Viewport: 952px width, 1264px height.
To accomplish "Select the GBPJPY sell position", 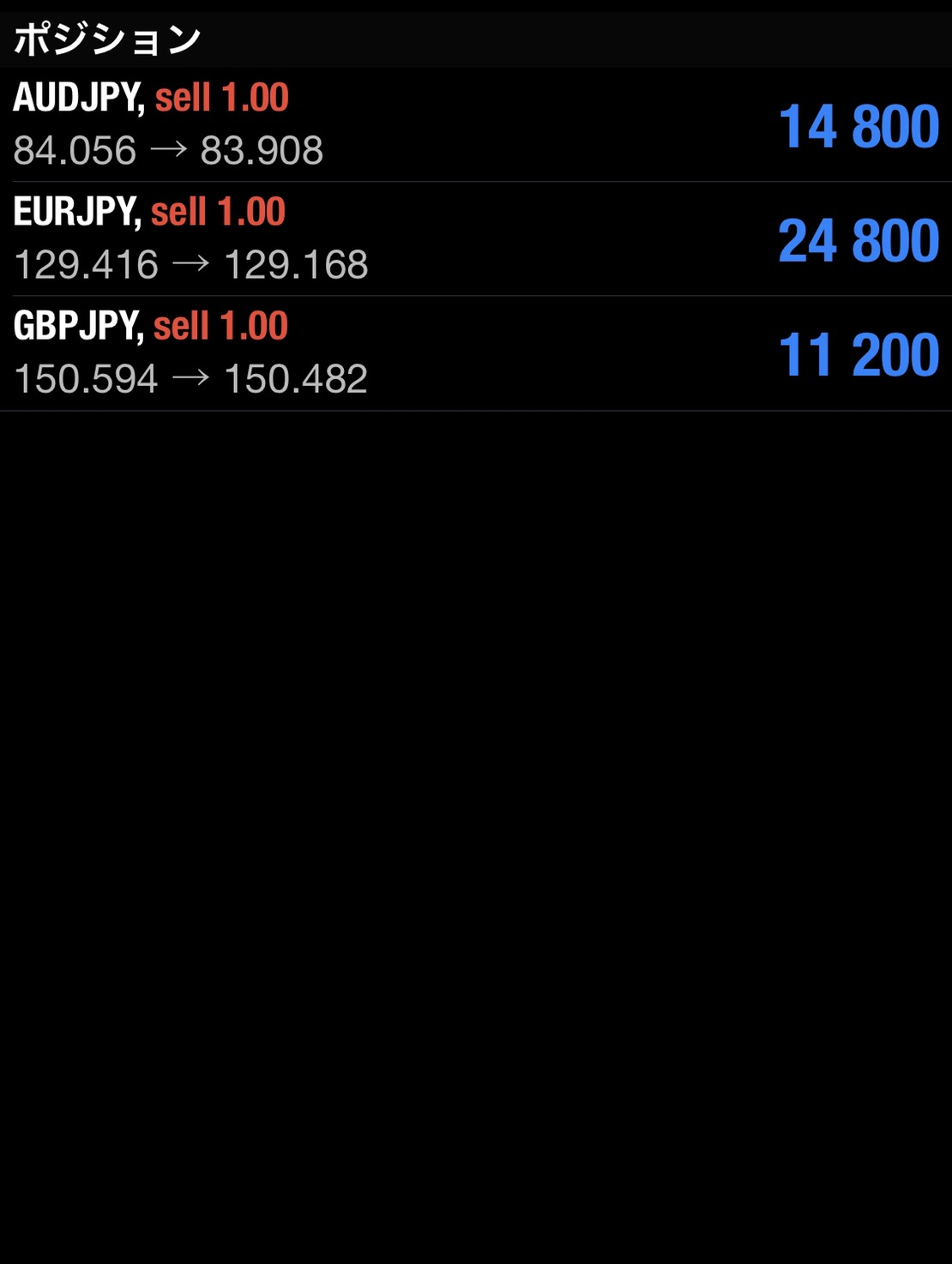I will [x=476, y=352].
